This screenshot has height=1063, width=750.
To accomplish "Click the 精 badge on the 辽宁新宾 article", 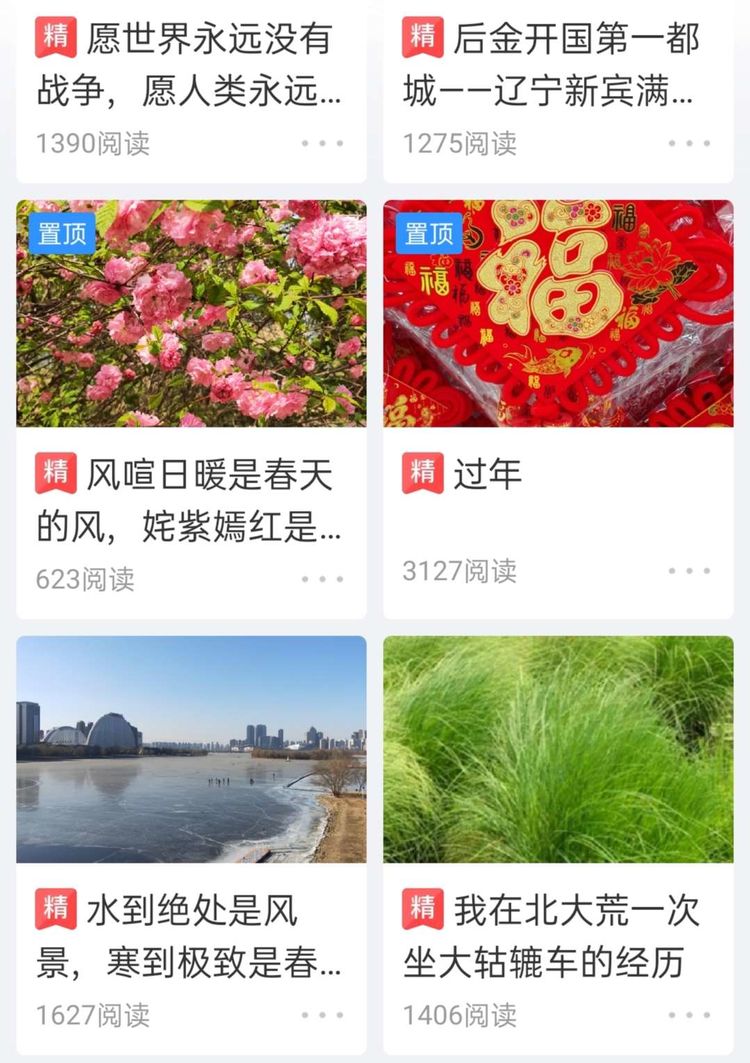I will (x=422, y=37).
